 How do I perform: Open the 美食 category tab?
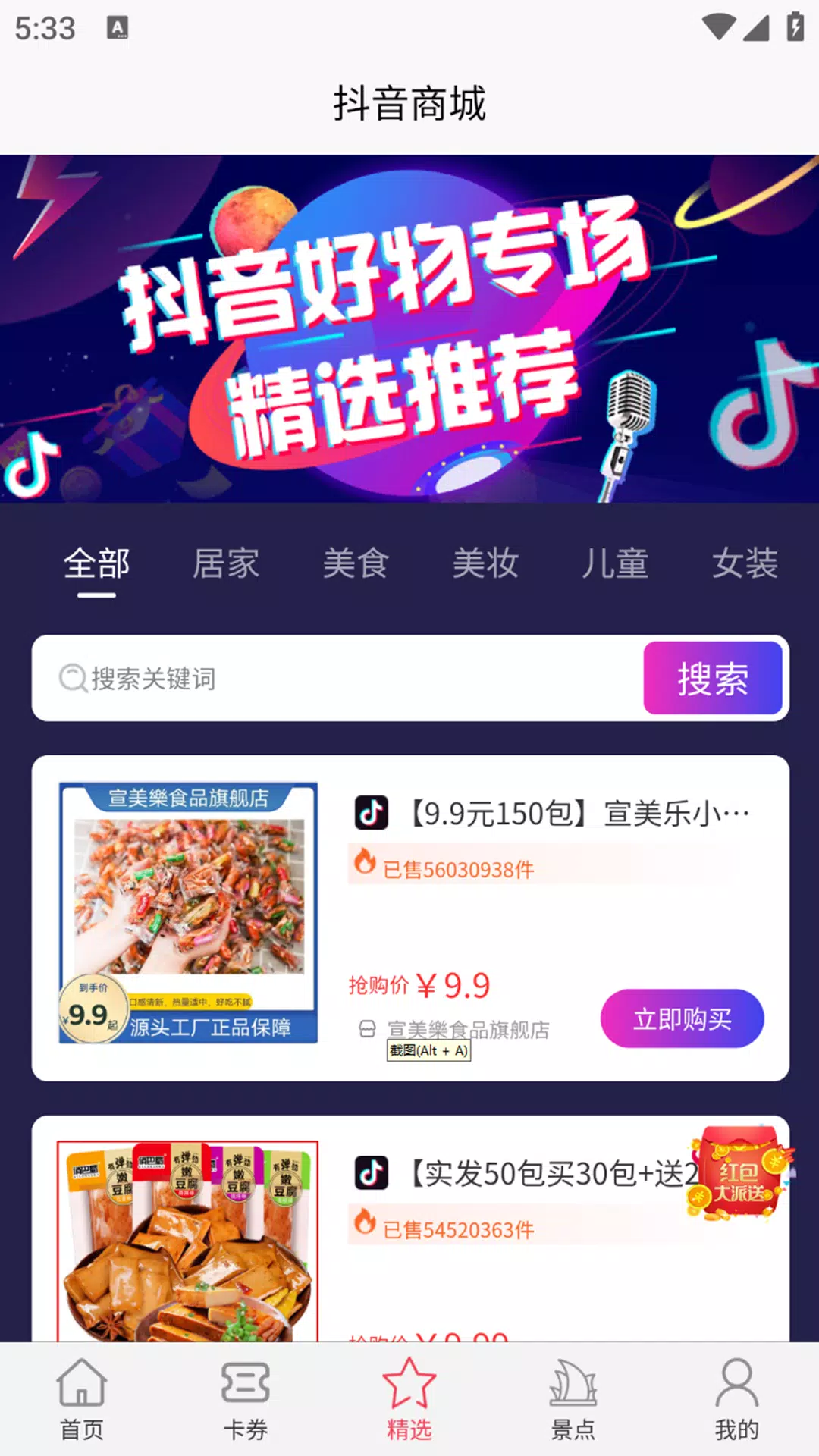coord(356,564)
